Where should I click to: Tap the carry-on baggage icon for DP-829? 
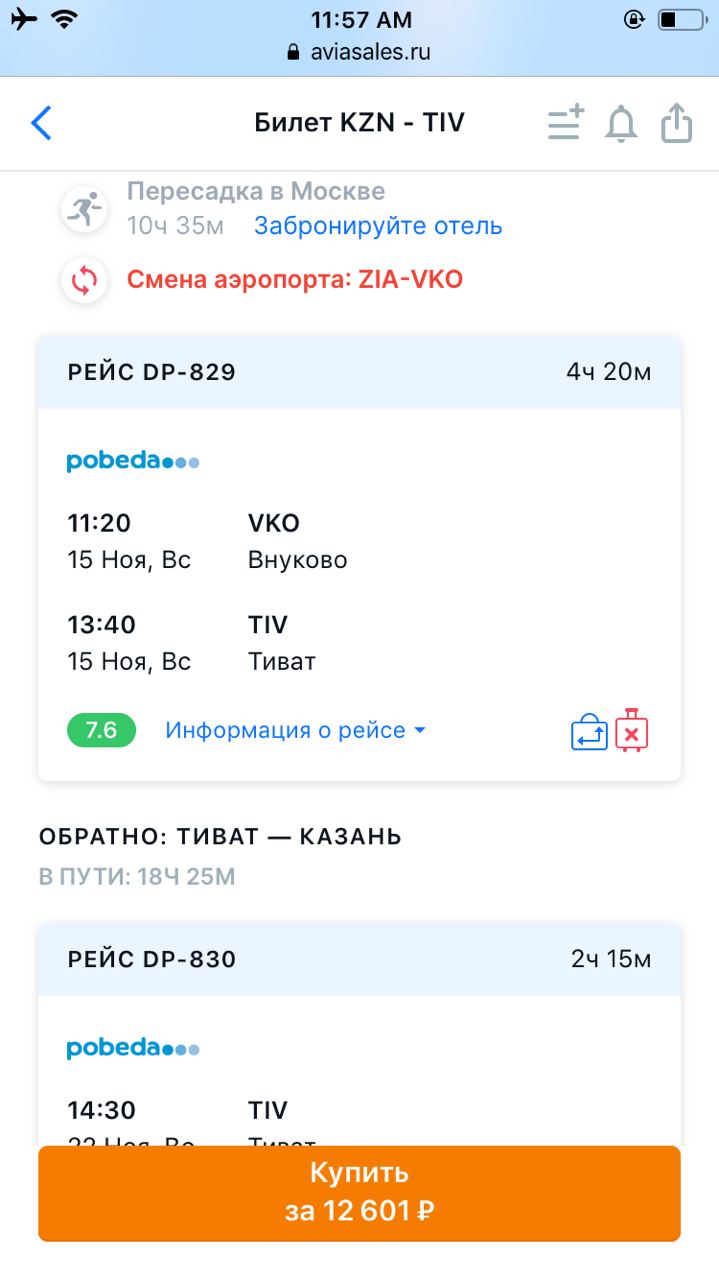589,732
